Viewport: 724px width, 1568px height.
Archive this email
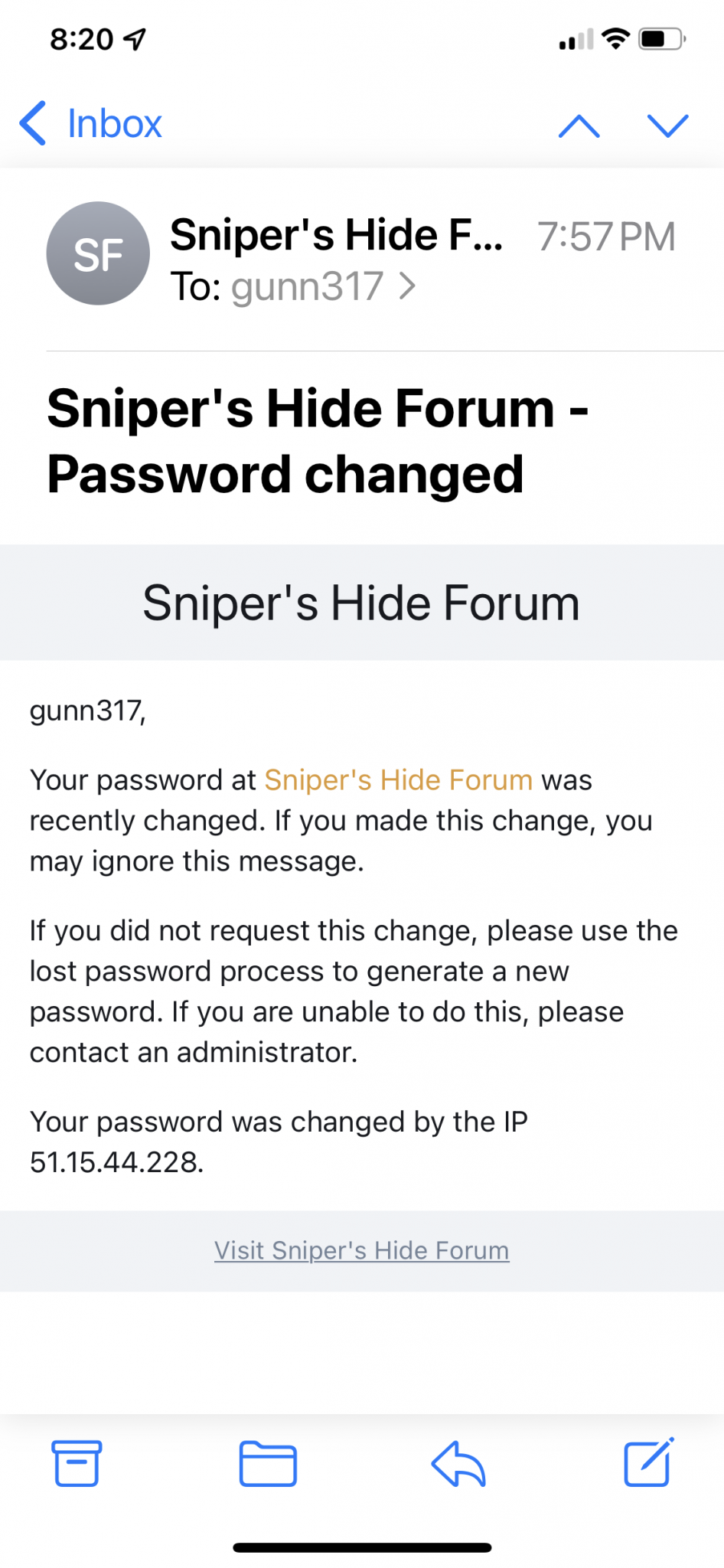point(77,1463)
